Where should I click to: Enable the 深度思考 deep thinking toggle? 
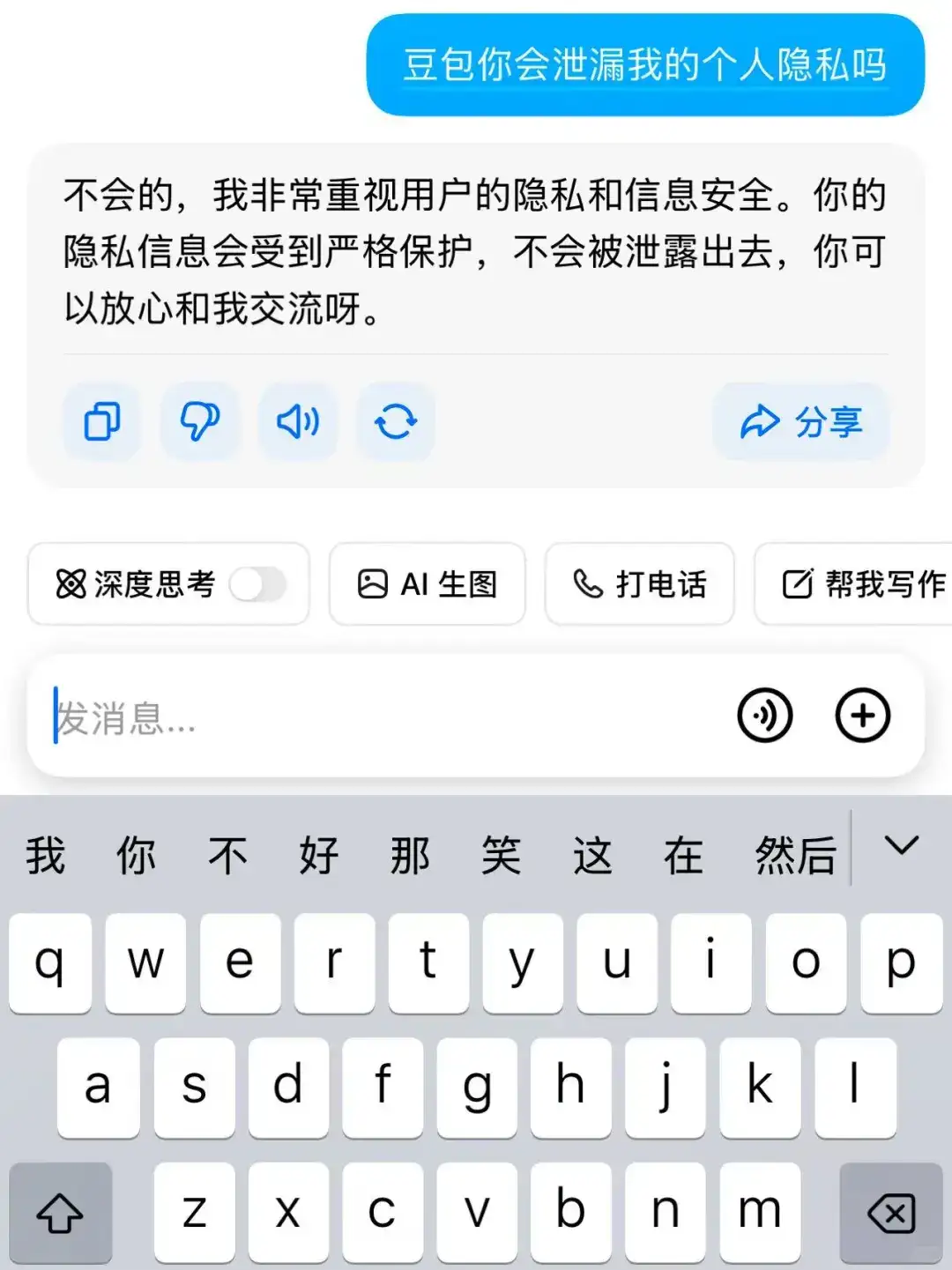pyautogui.click(x=261, y=584)
